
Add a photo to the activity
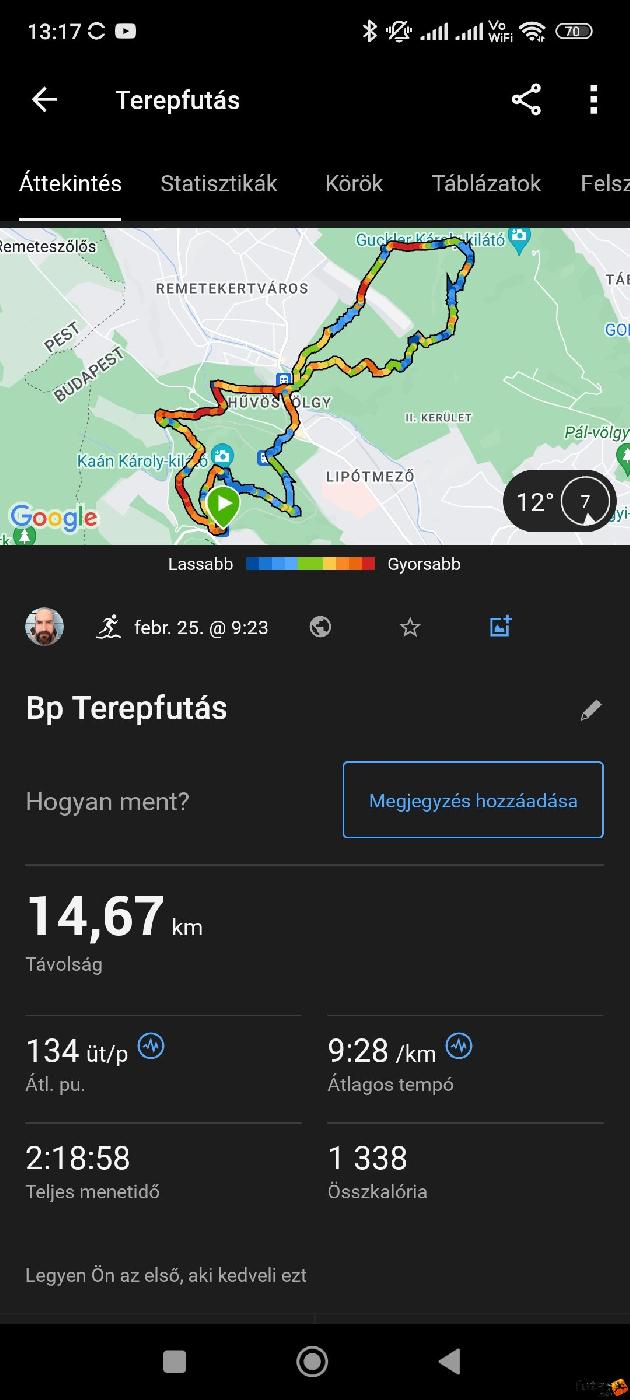(x=500, y=627)
